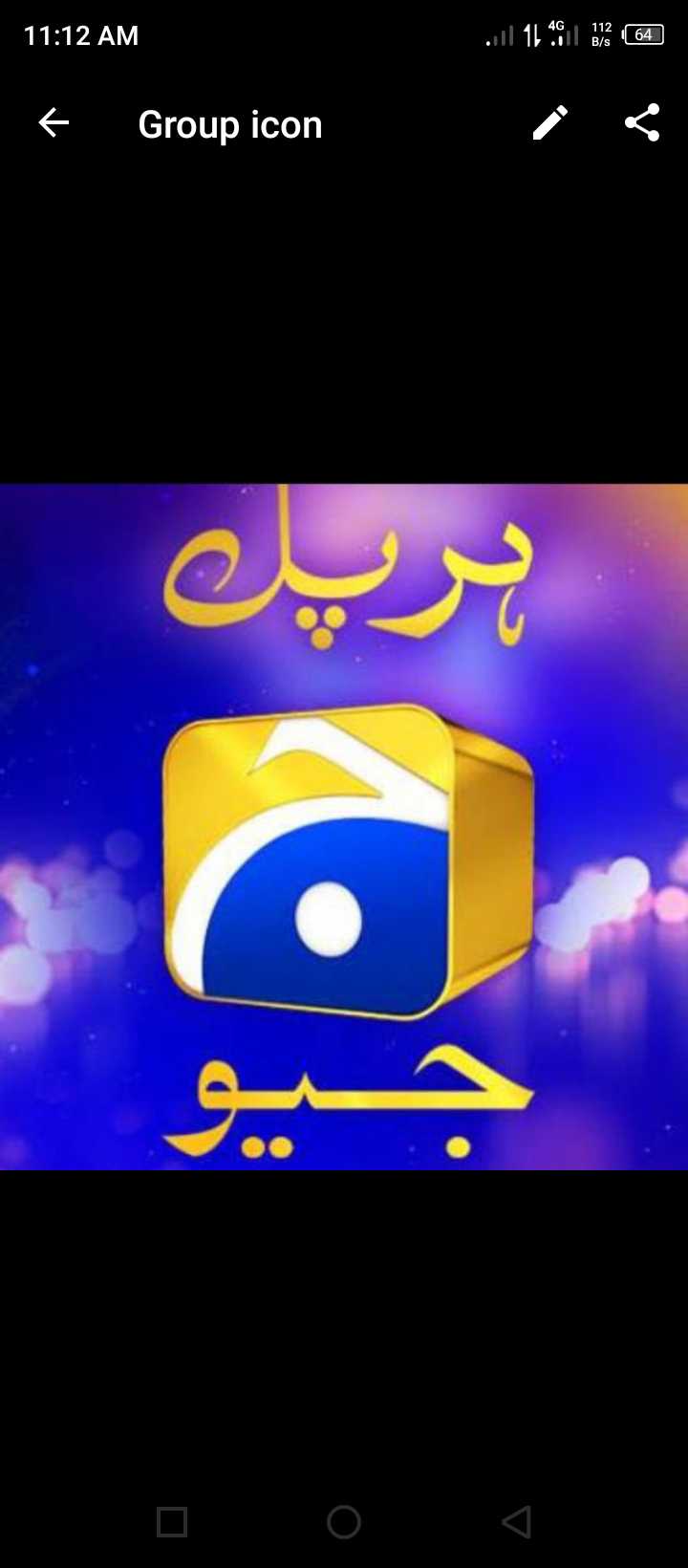Tap the system home button
The height and width of the screenshot is (1568, 688).
(x=344, y=1521)
